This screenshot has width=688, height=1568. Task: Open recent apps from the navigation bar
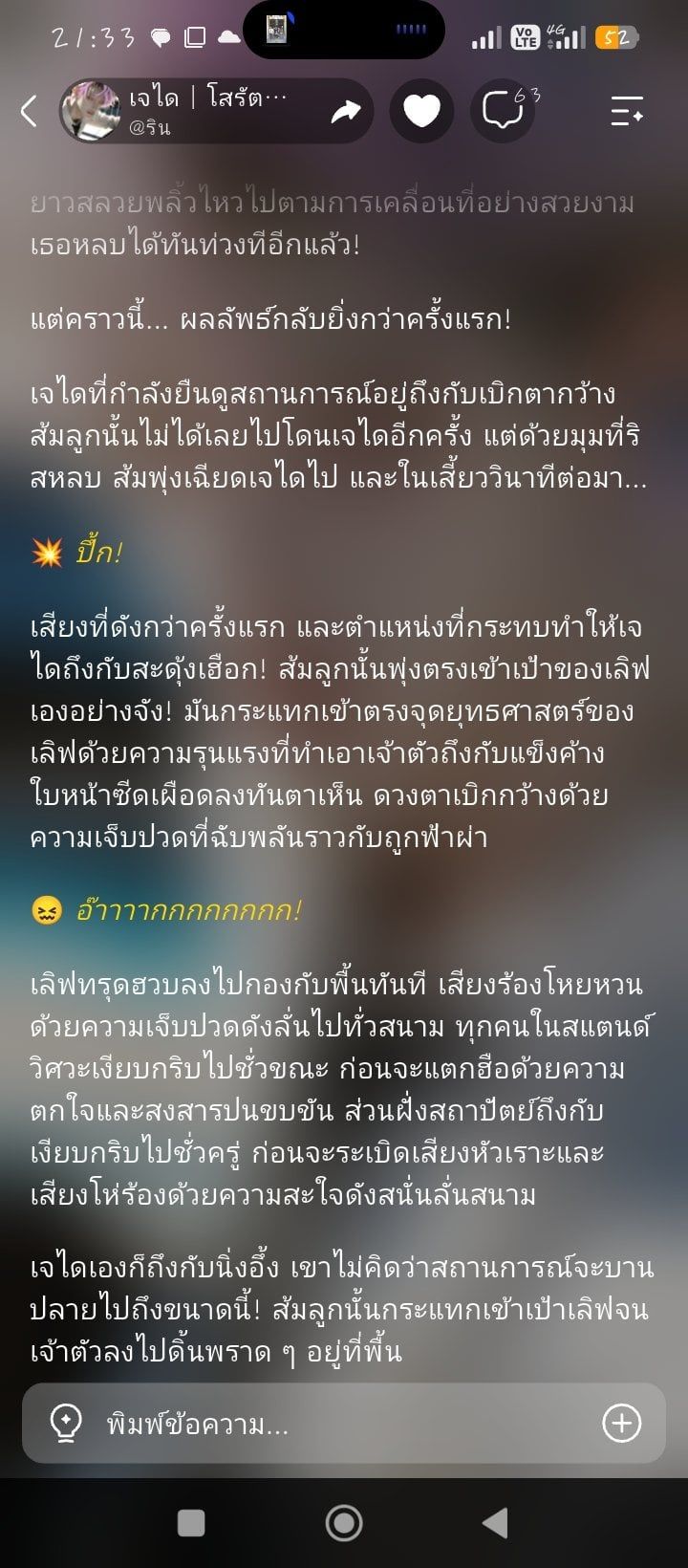[x=191, y=1522]
